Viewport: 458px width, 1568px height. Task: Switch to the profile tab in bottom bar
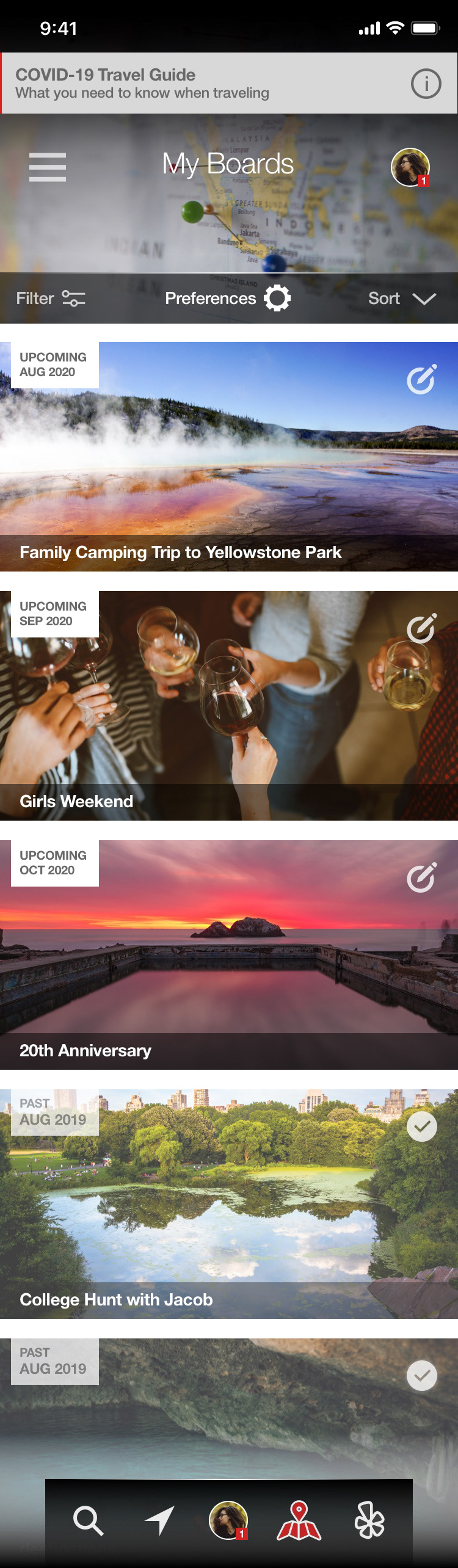228,1520
